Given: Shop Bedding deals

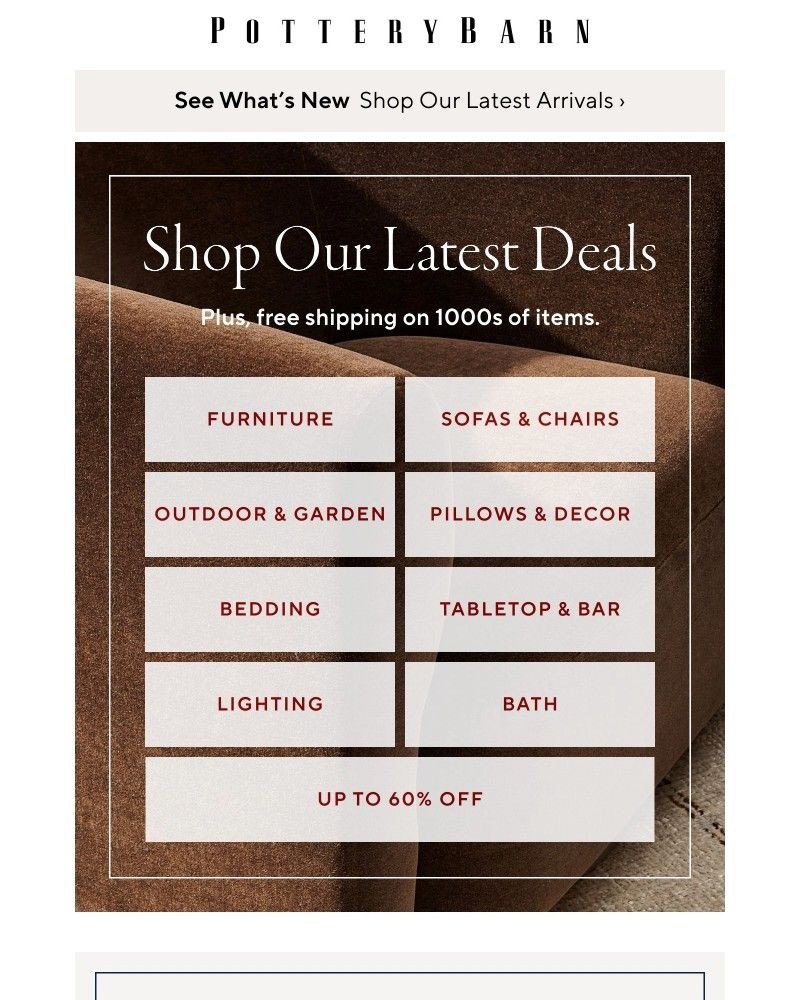Looking at the screenshot, I should click(270, 608).
